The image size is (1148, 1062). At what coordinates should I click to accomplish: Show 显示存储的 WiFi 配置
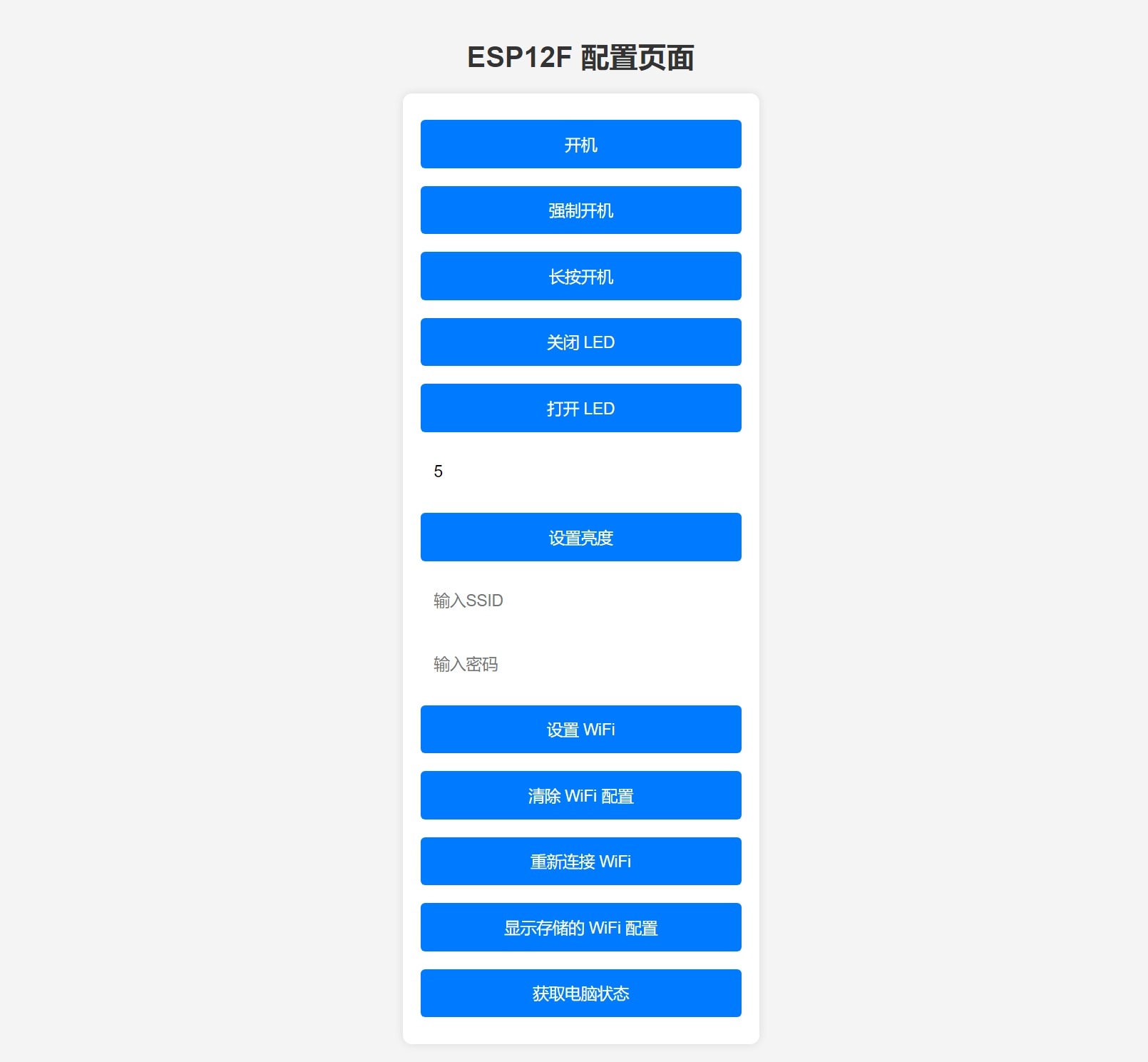[580, 927]
